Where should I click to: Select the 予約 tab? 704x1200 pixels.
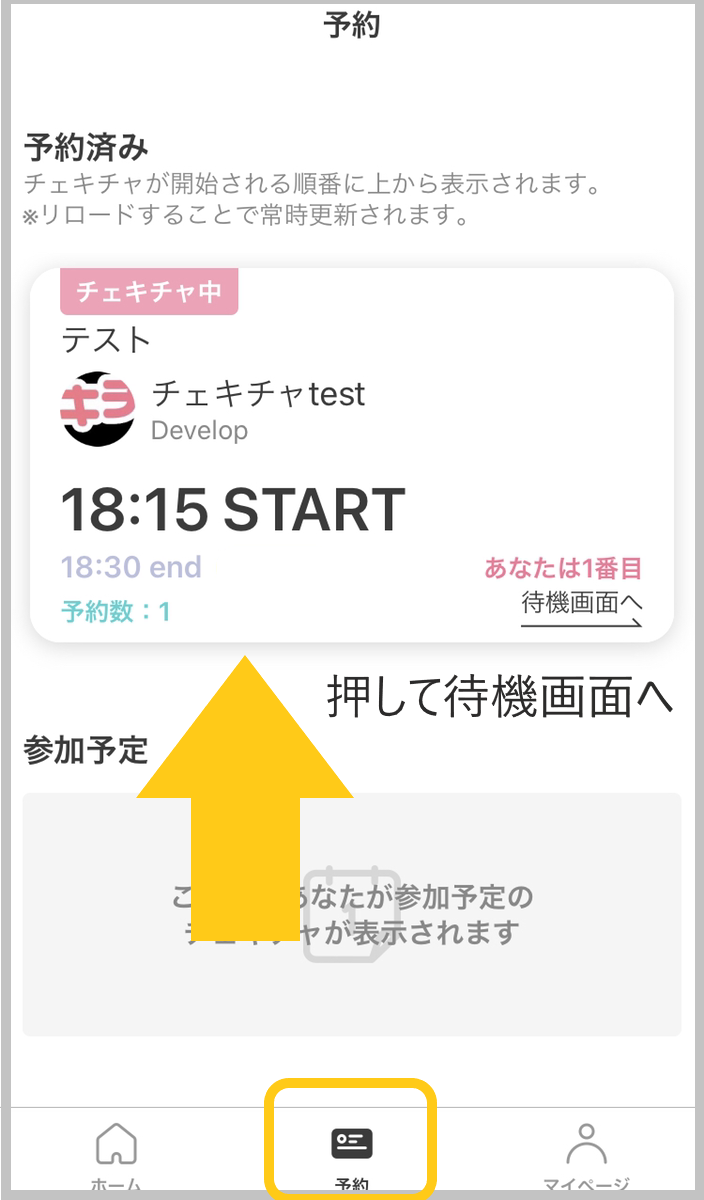[351, 1150]
